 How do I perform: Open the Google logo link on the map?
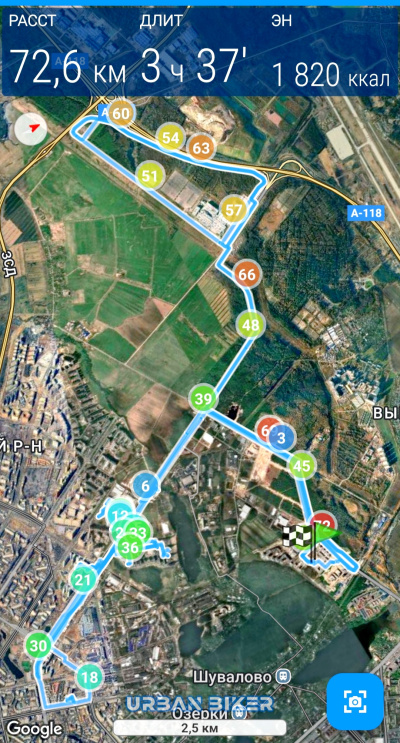[34, 728]
